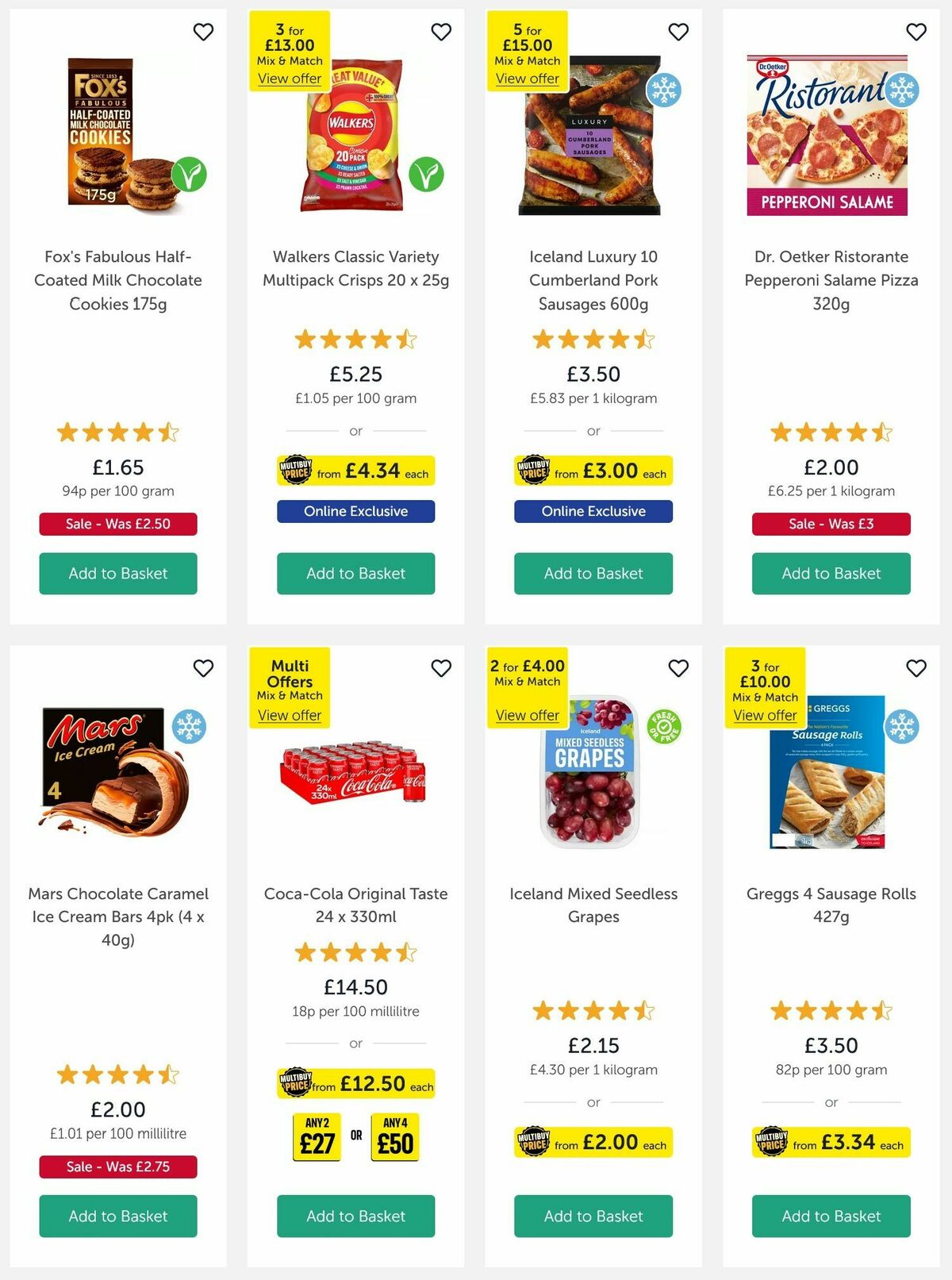
Task: Add Fox's Chocolate Cookies to basket
Action: (x=117, y=573)
